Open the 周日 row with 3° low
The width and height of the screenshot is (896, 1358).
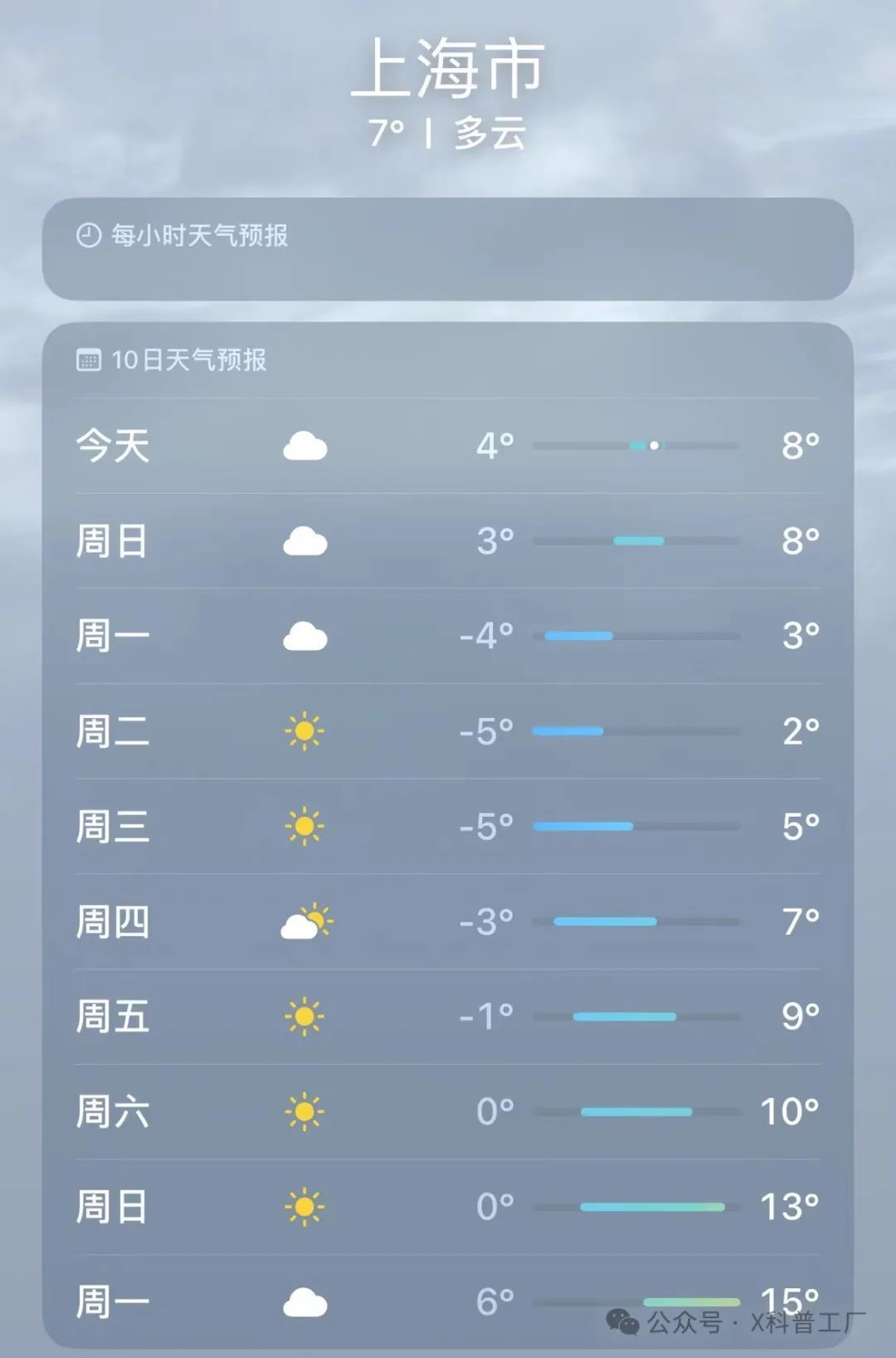tap(448, 541)
